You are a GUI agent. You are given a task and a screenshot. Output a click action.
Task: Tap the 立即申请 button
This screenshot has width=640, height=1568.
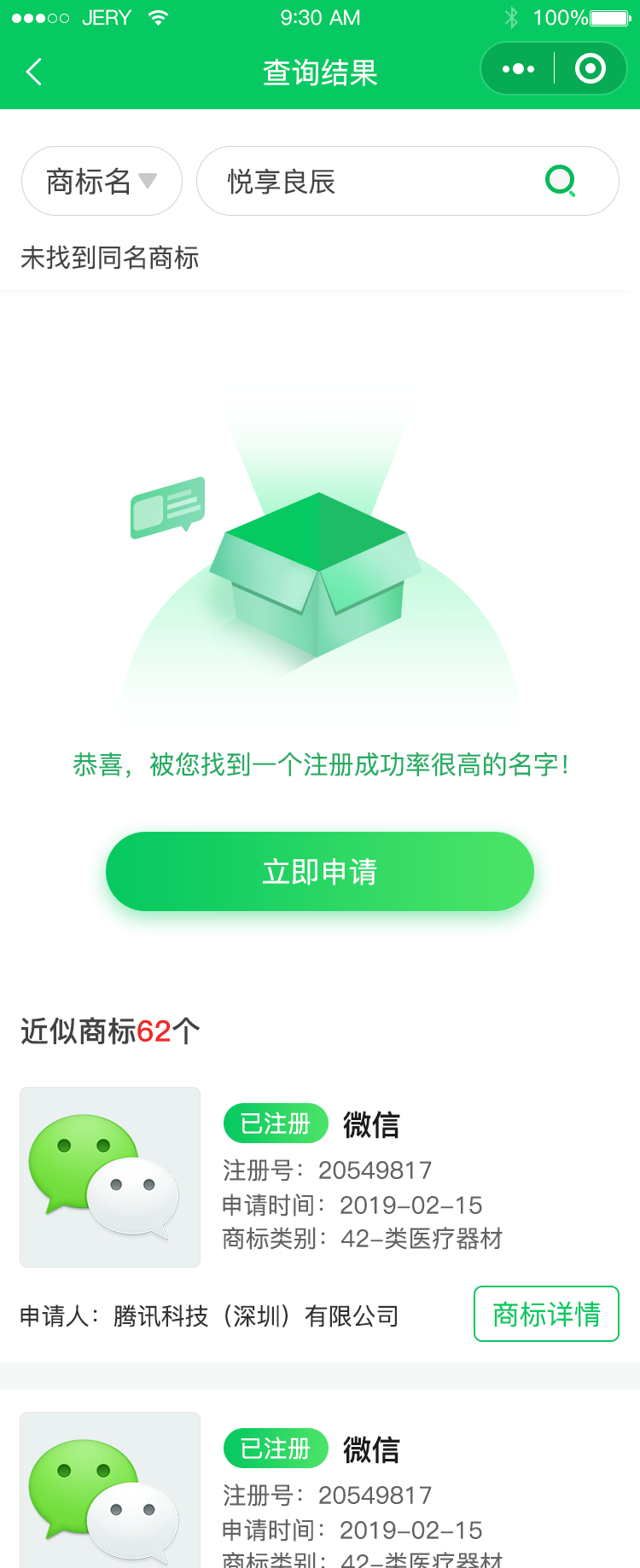pos(320,871)
